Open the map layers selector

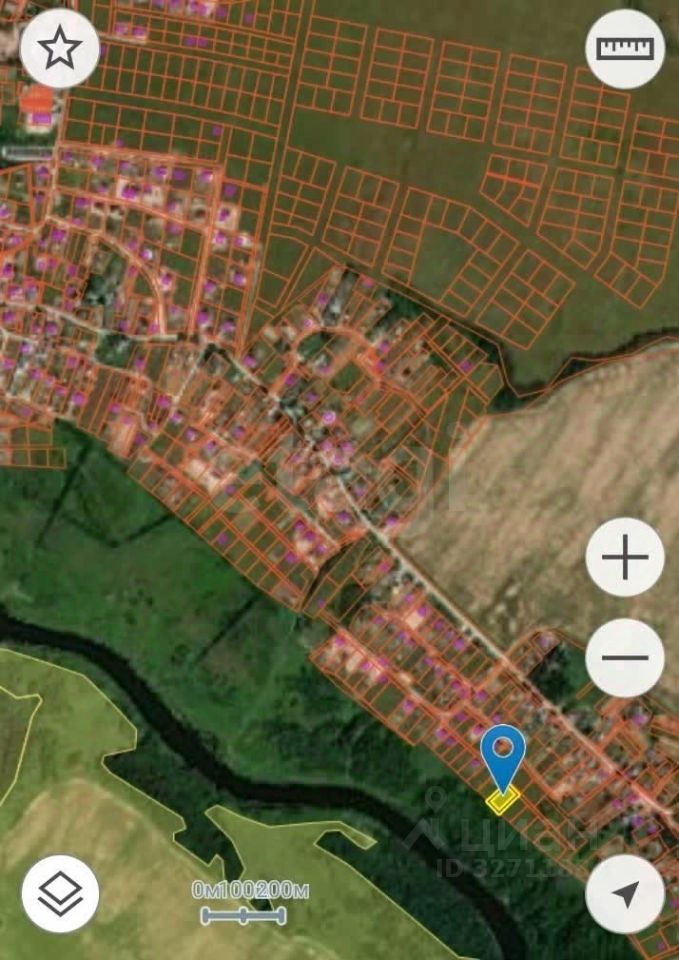60,894
